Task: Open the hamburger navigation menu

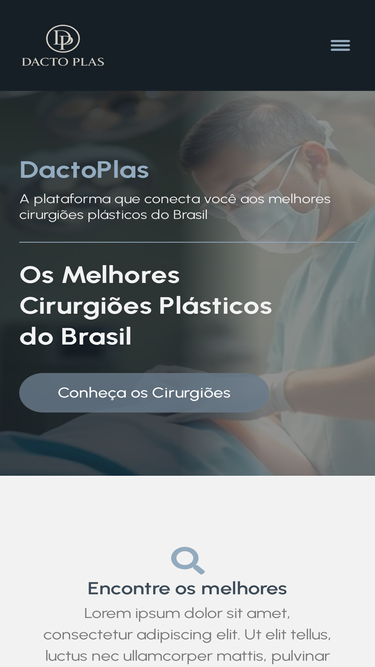Action: click(341, 46)
